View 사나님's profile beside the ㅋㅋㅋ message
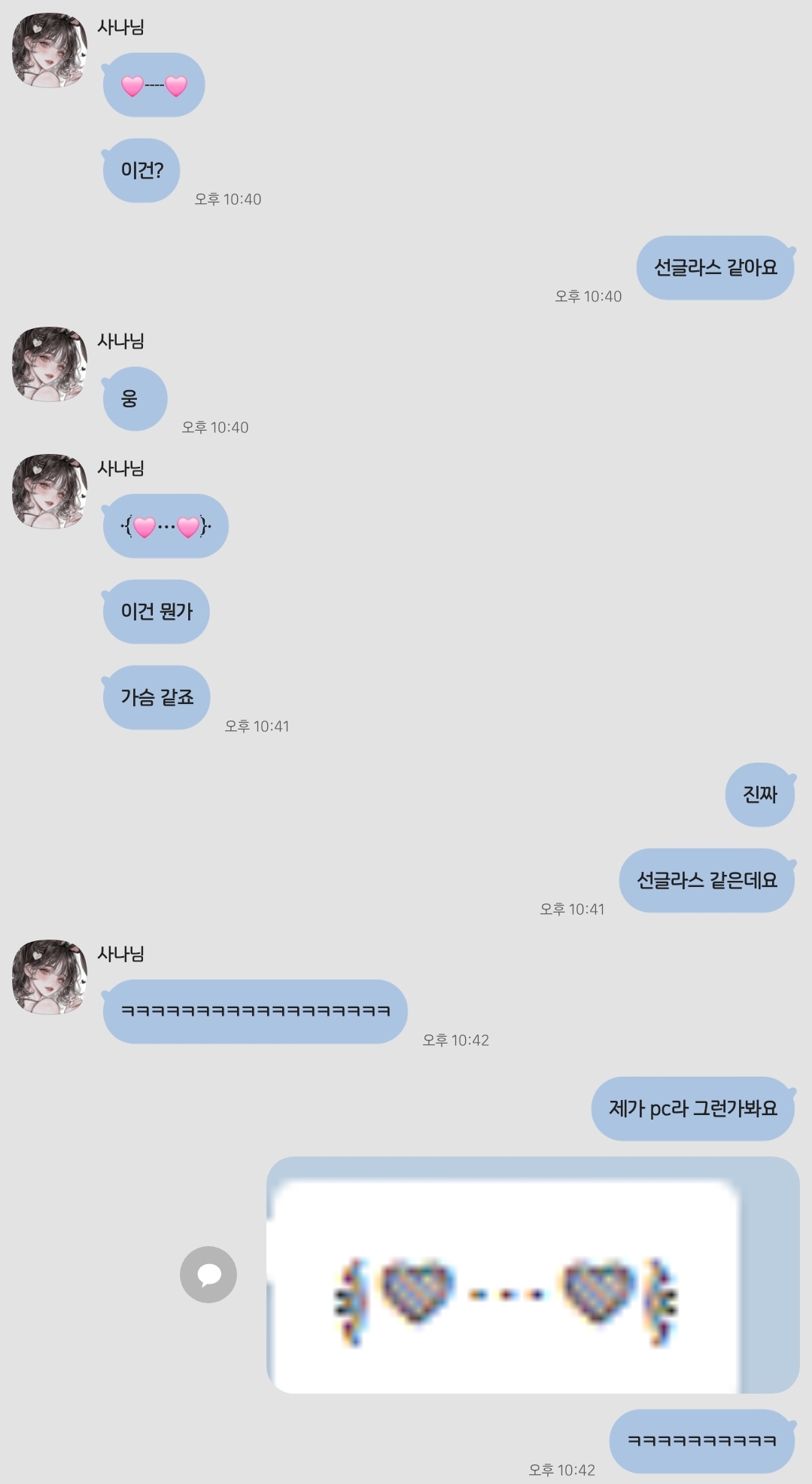Screen dimensions: 812x1484 coord(50,977)
